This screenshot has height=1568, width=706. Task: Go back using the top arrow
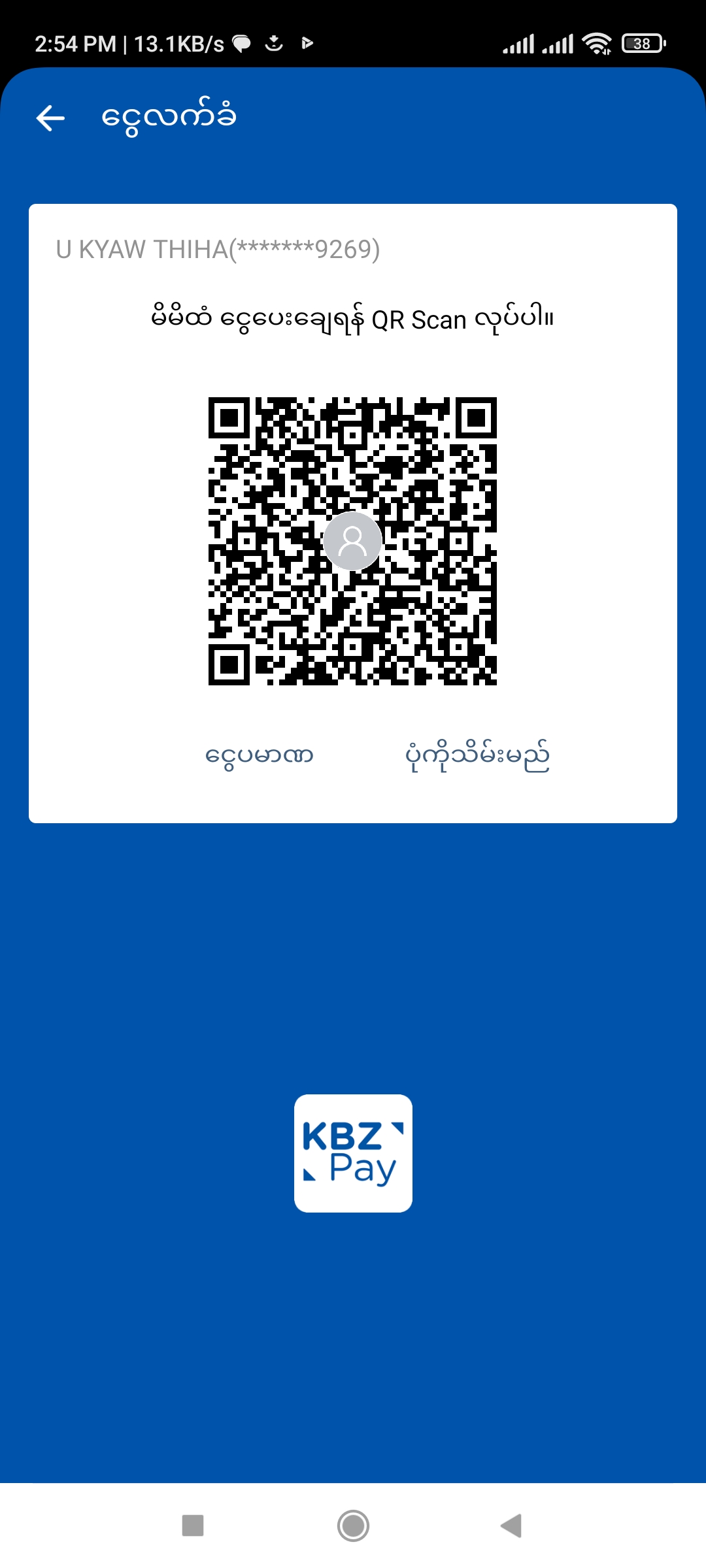[x=50, y=118]
